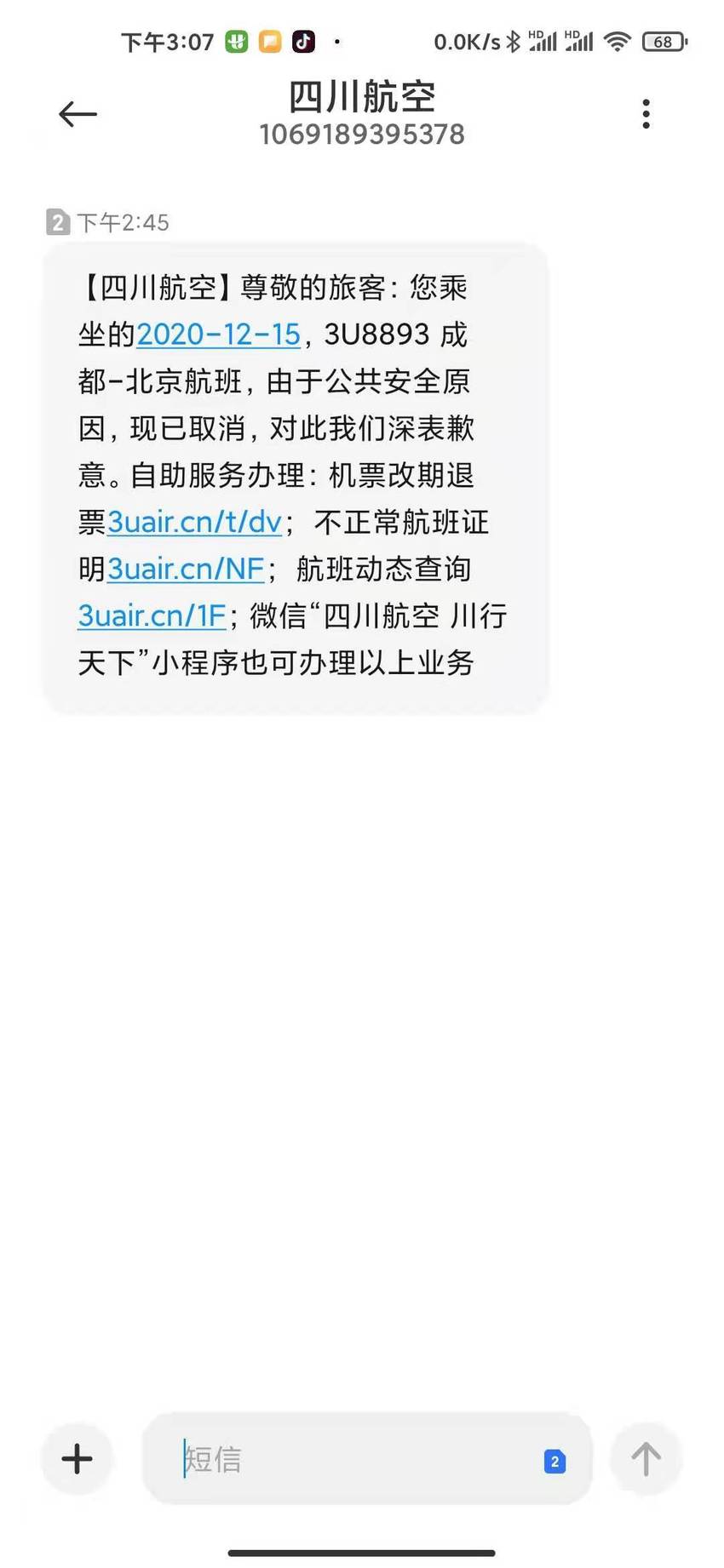Open the 3uair.cn/NF certificate link

186,569
